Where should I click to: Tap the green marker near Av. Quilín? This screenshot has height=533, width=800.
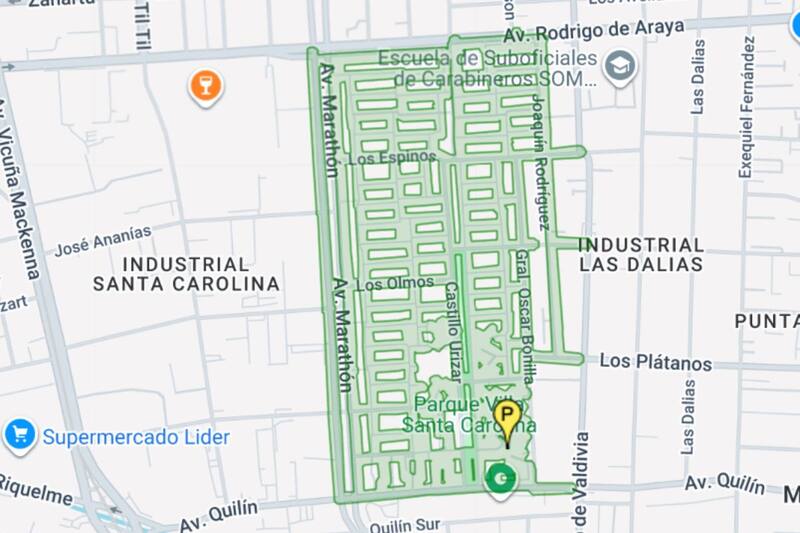coord(500,480)
